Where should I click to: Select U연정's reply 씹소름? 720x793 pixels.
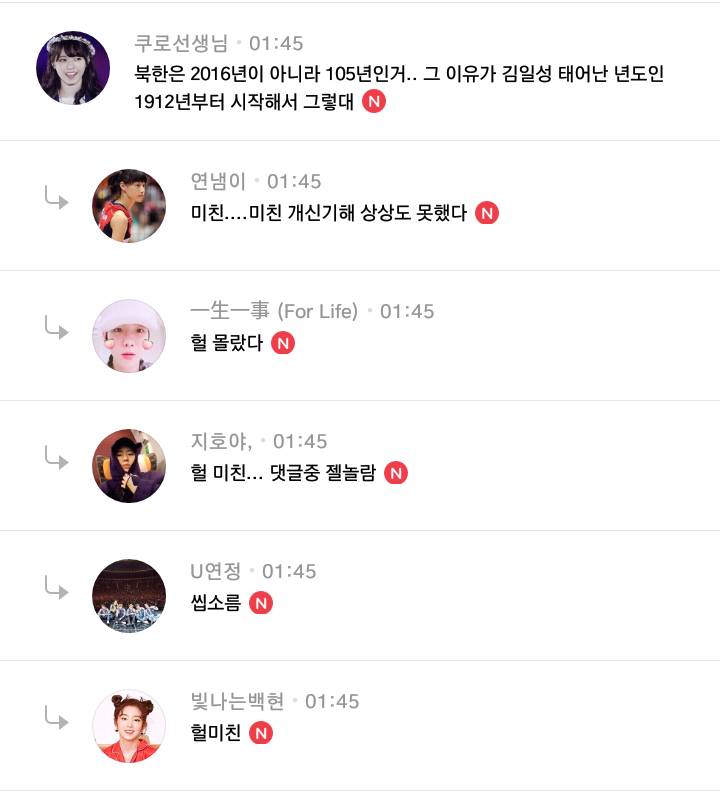tap(215, 603)
